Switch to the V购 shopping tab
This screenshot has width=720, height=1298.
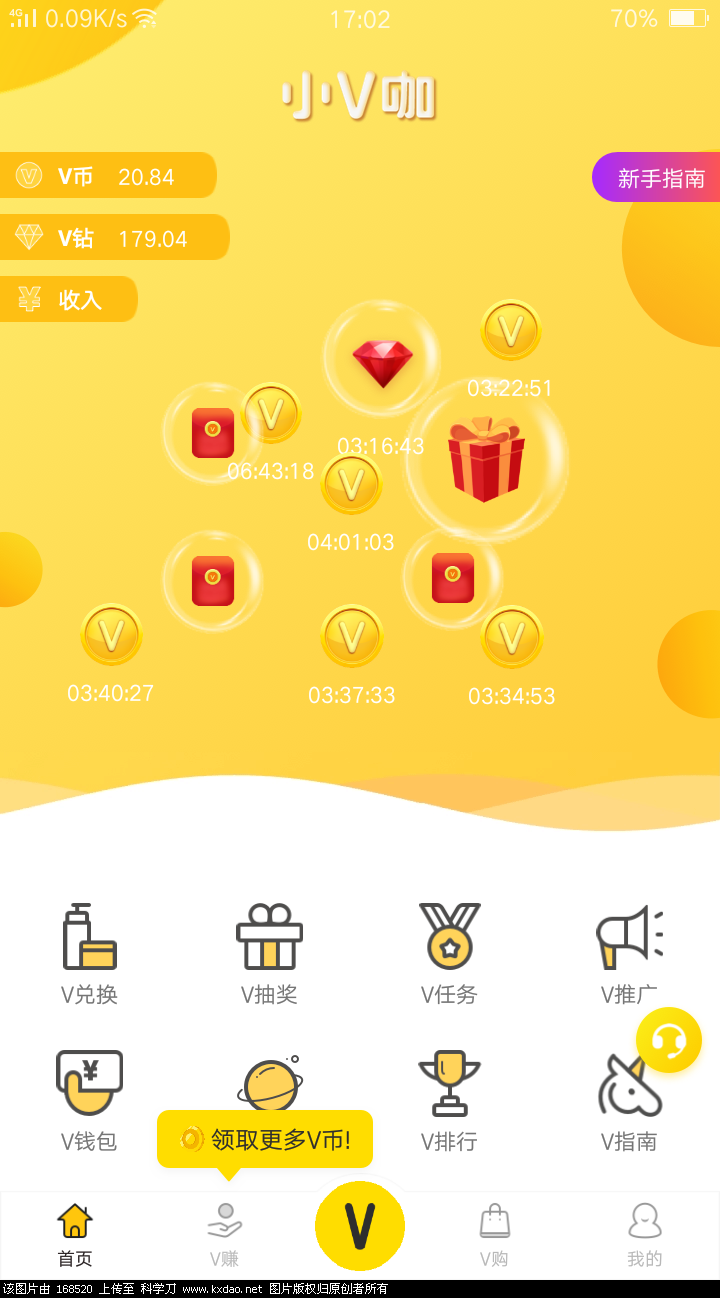coord(494,1230)
